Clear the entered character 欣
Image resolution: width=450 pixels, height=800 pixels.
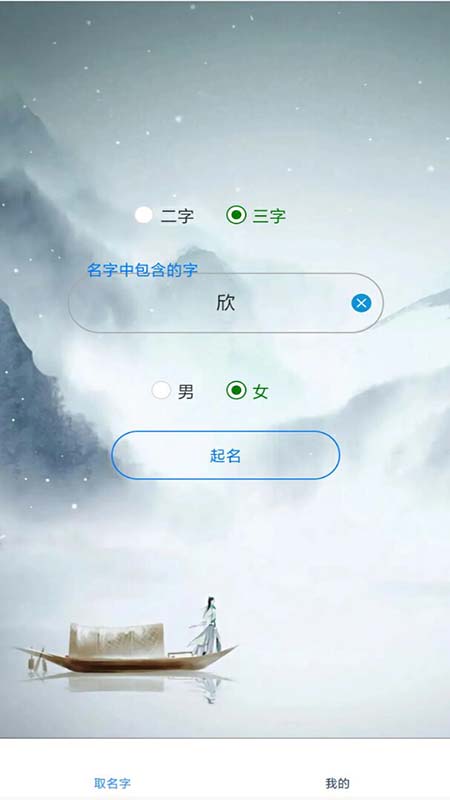point(361,304)
